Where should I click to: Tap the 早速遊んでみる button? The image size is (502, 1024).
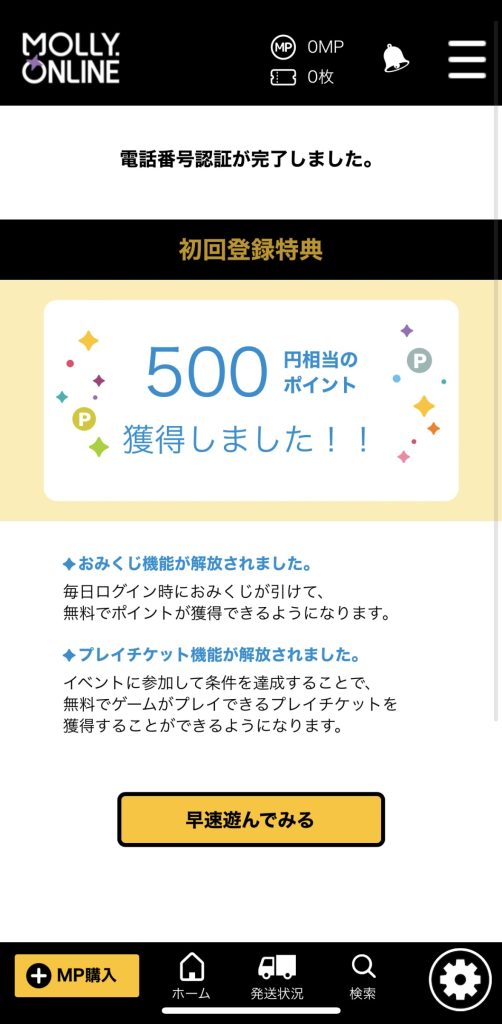click(x=251, y=819)
